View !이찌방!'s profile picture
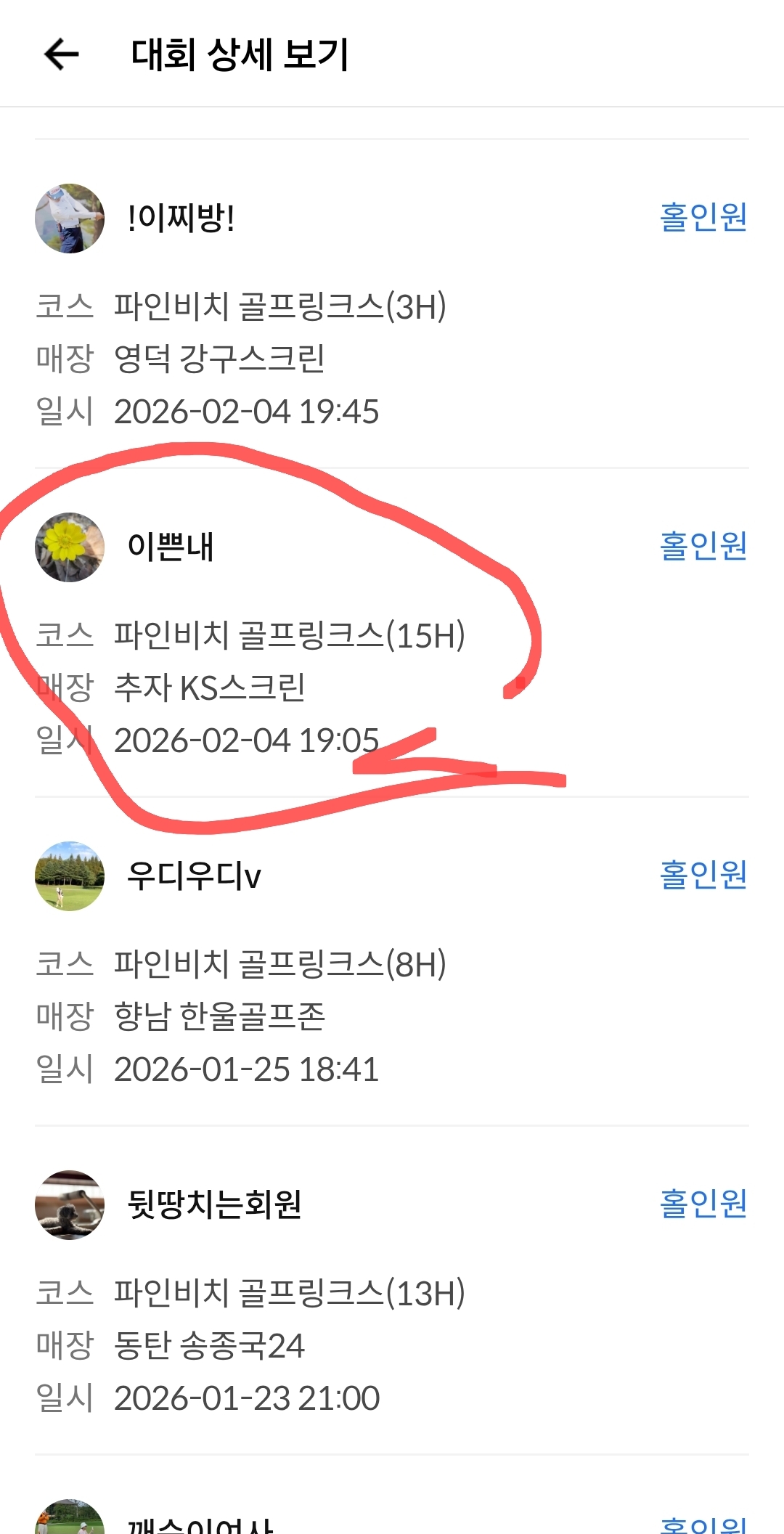Screen dimensions: 784x1534 [x=70, y=219]
